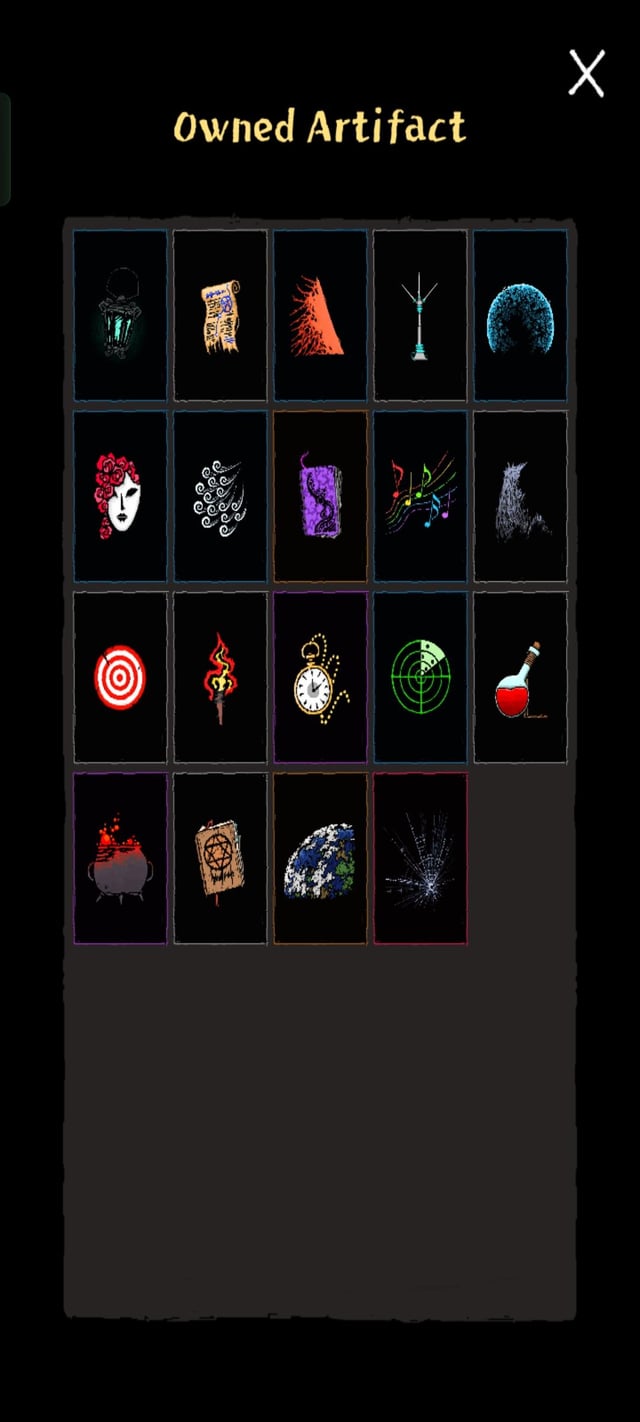Select the green lantern artifact
Screen dimensions: 640x1422
coord(120,315)
